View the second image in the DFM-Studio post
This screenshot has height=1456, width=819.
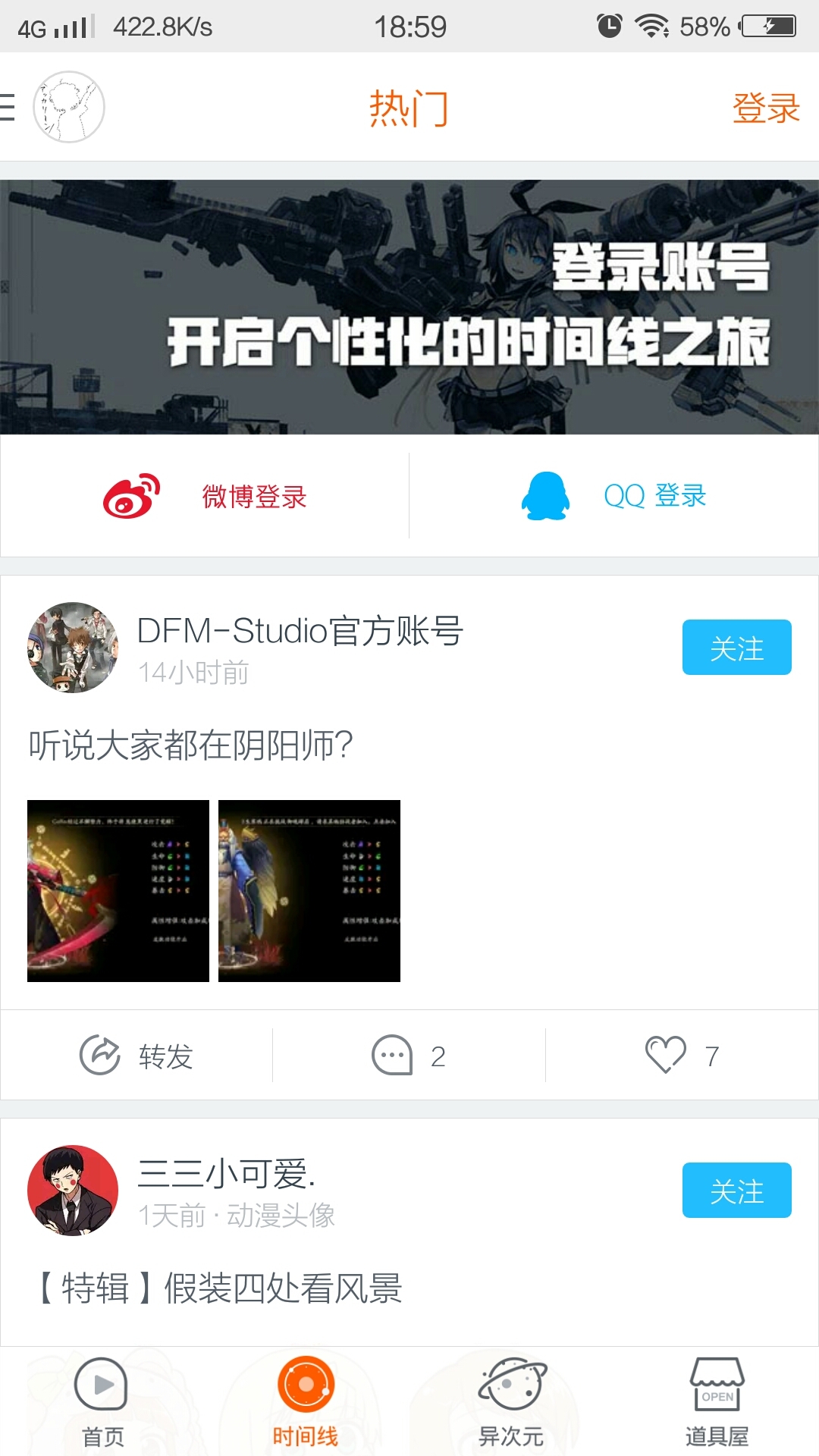click(x=309, y=891)
